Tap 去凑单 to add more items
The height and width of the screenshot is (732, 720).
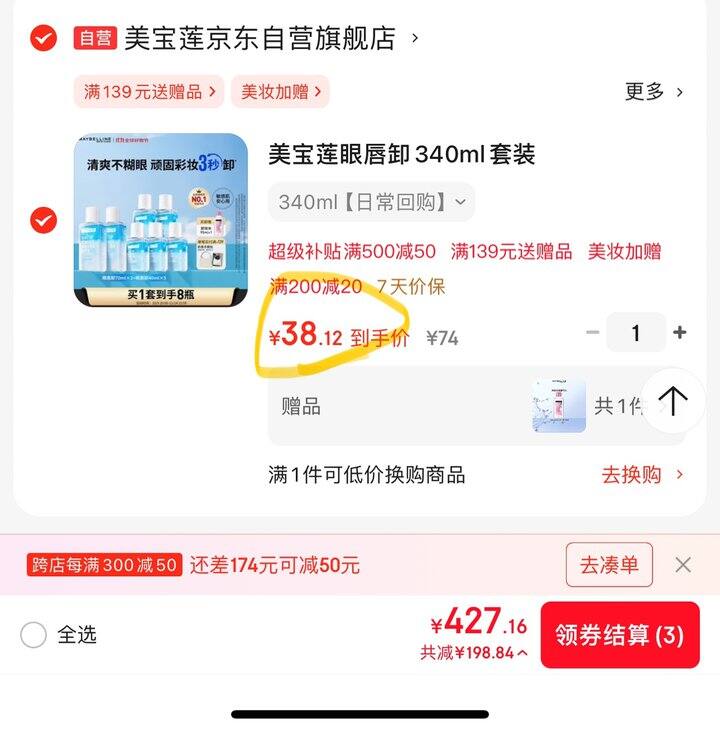(609, 565)
